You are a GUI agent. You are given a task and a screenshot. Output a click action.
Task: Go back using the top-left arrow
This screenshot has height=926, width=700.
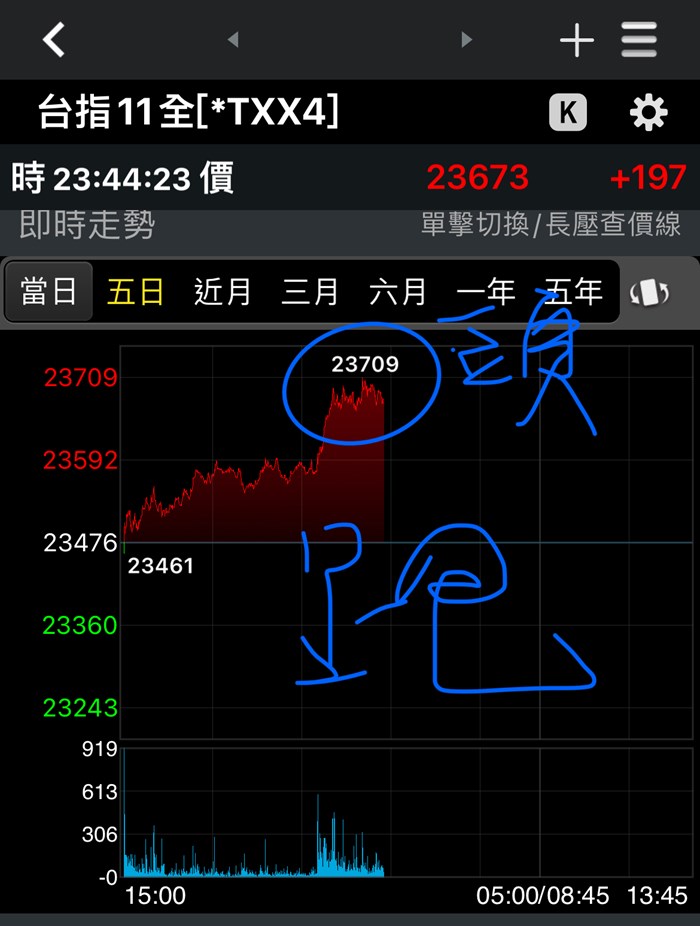point(54,40)
